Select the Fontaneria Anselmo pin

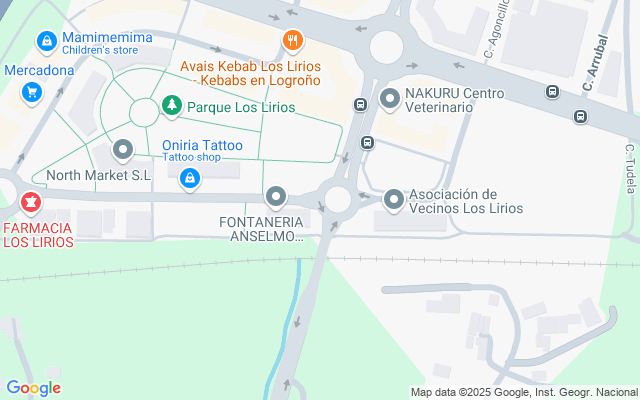pos(276,197)
